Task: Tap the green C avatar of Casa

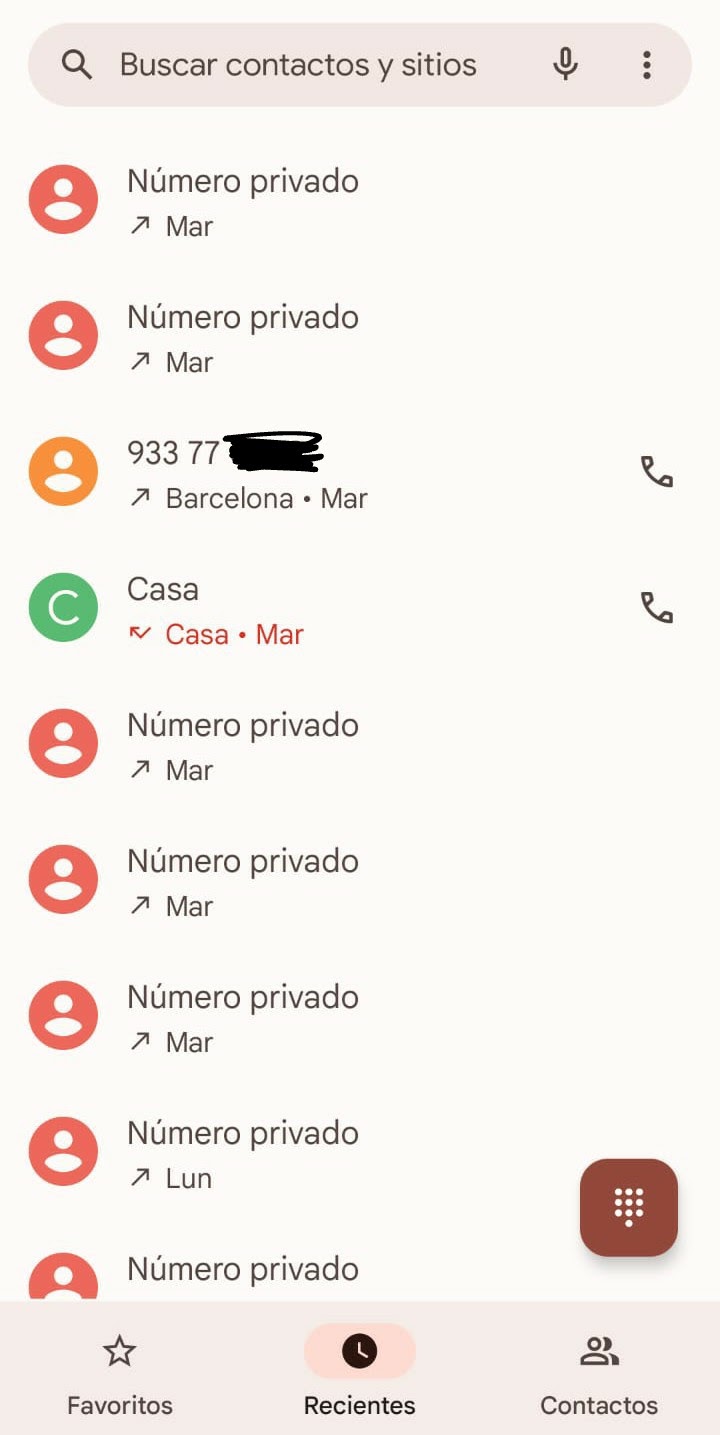Action: tap(63, 607)
